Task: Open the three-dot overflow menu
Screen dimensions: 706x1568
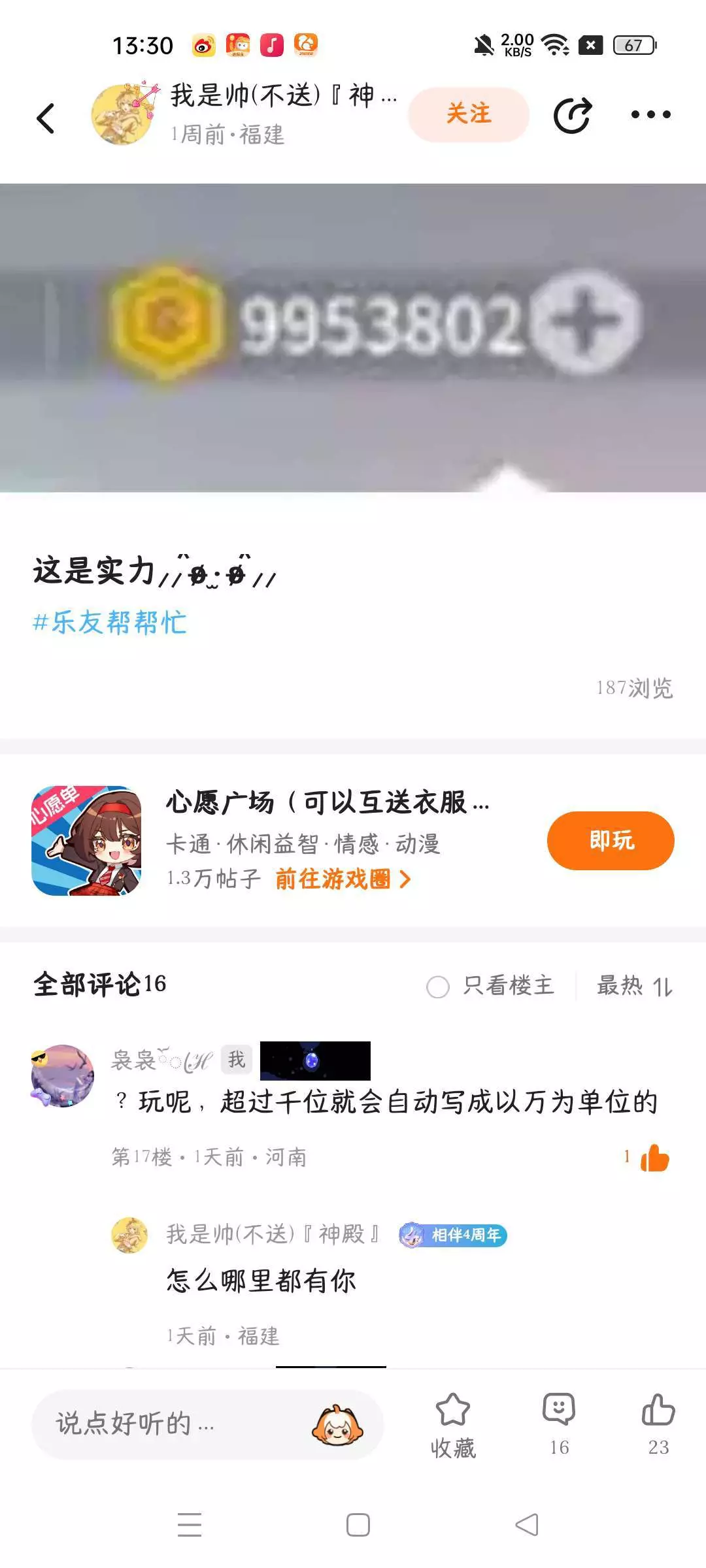Action: [x=650, y=115]
